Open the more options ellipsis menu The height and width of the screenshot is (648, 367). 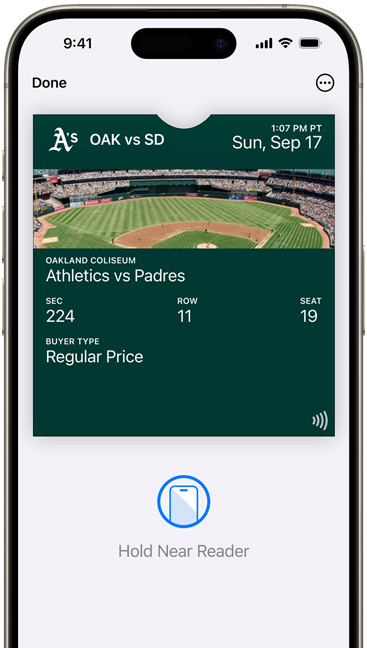tap(325, 83)
